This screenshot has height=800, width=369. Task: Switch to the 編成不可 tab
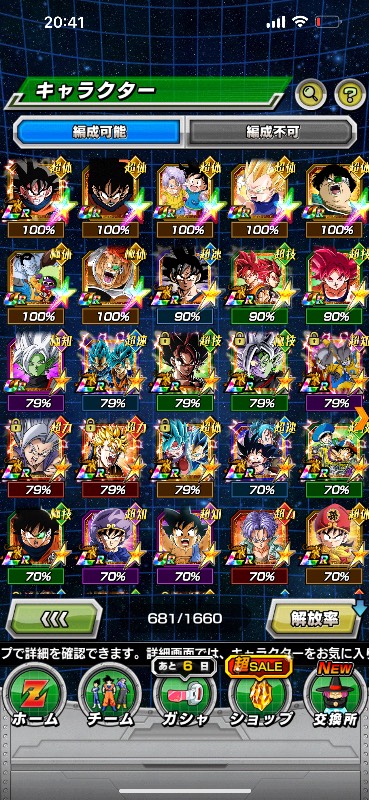(x=271, y=132)
